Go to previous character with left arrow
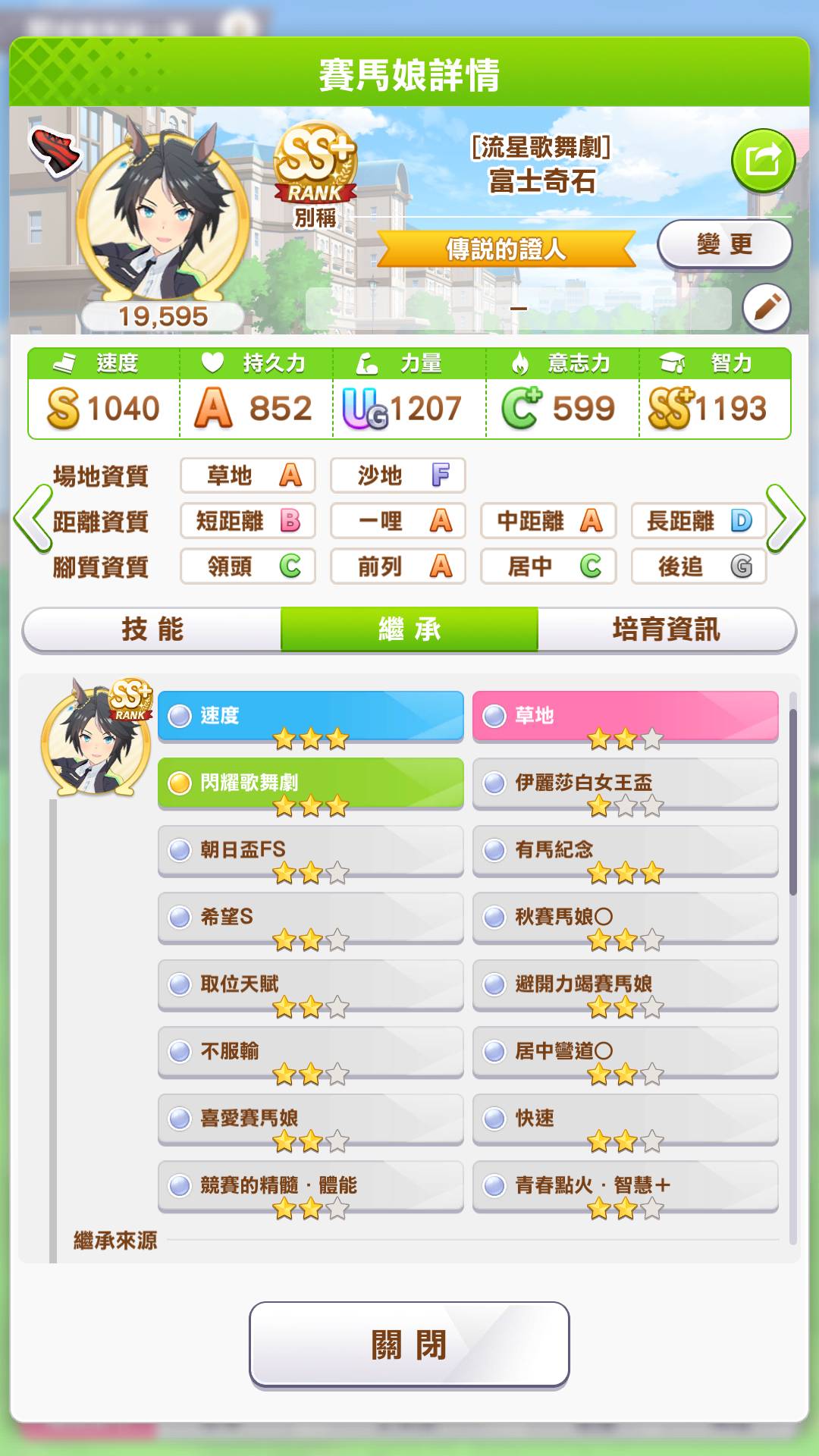 click(32, 519)
